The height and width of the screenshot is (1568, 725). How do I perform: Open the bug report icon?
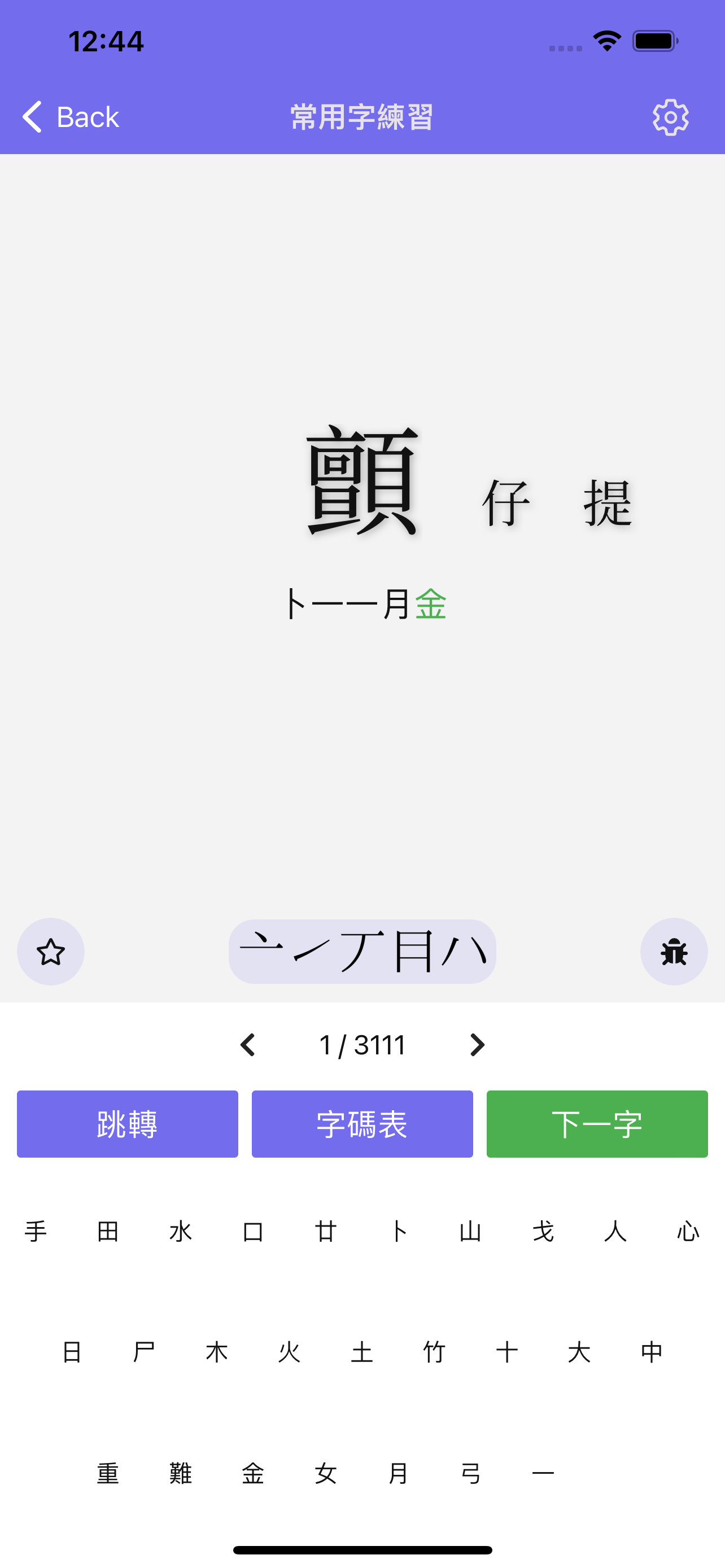click(x=674, y=952)
